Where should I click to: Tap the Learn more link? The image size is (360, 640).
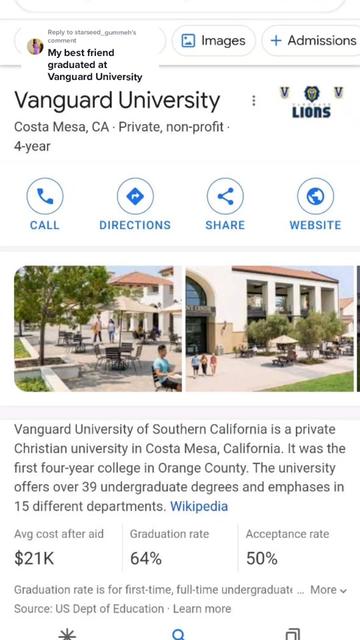202,609
